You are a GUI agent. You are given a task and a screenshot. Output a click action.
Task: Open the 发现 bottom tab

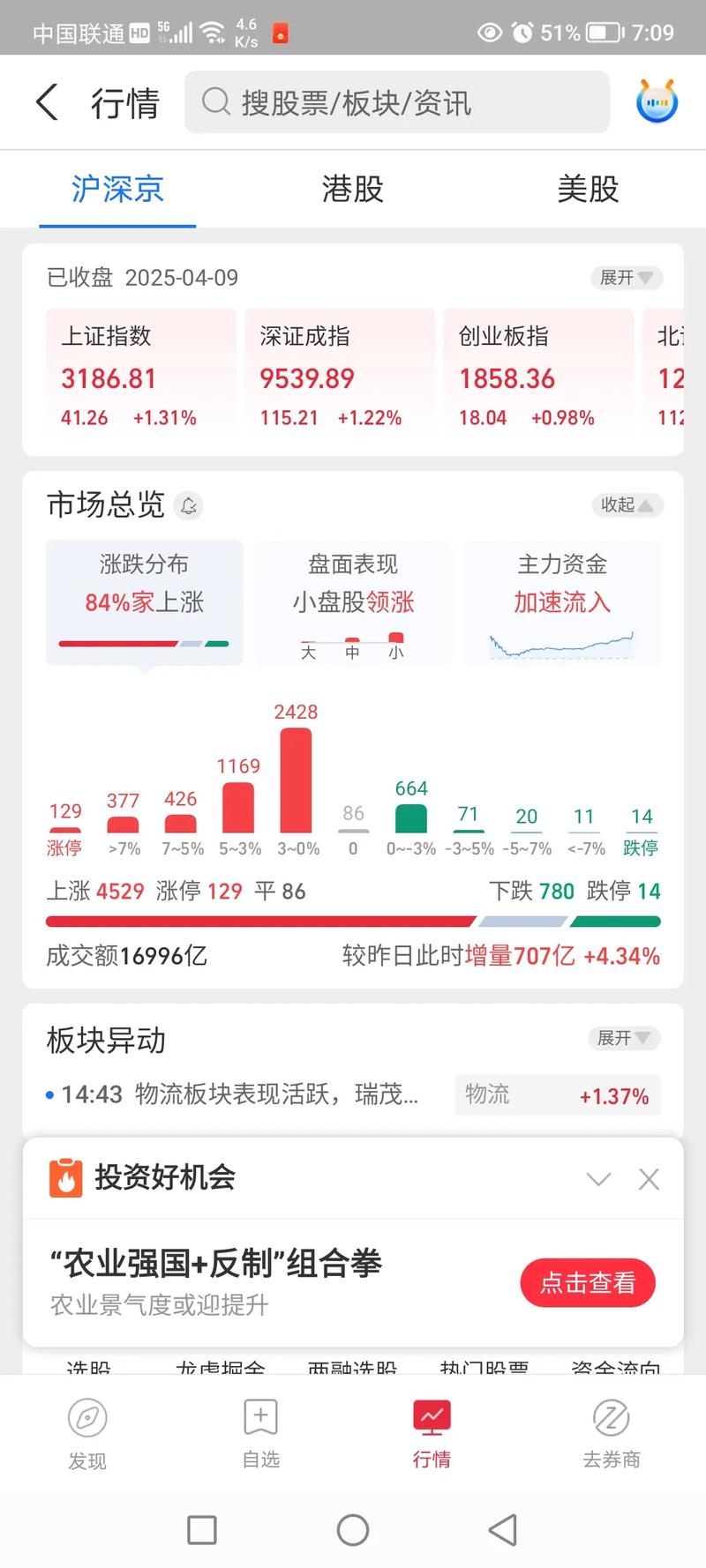(87, 1433)
